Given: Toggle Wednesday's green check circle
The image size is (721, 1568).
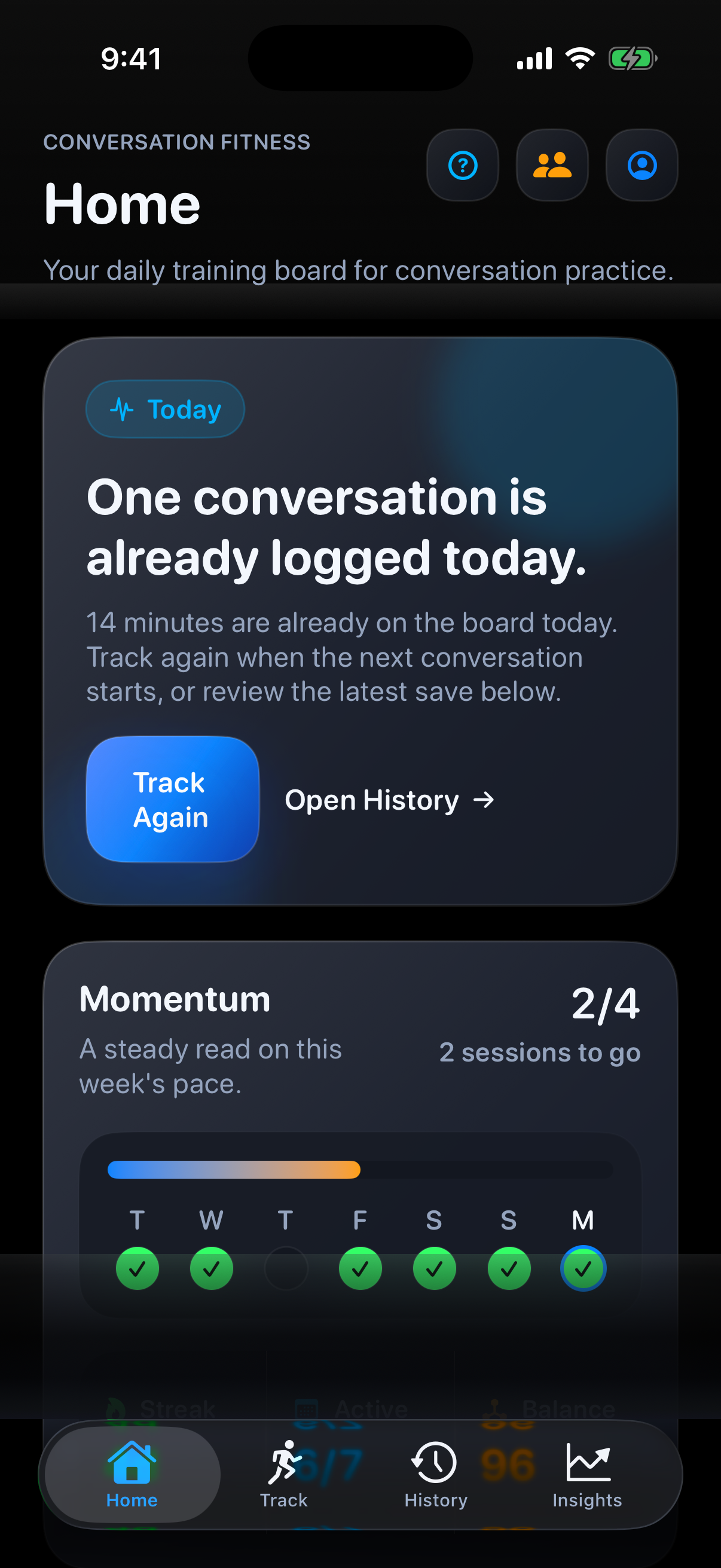Looking at the screenshot, I should (211, 1268).
